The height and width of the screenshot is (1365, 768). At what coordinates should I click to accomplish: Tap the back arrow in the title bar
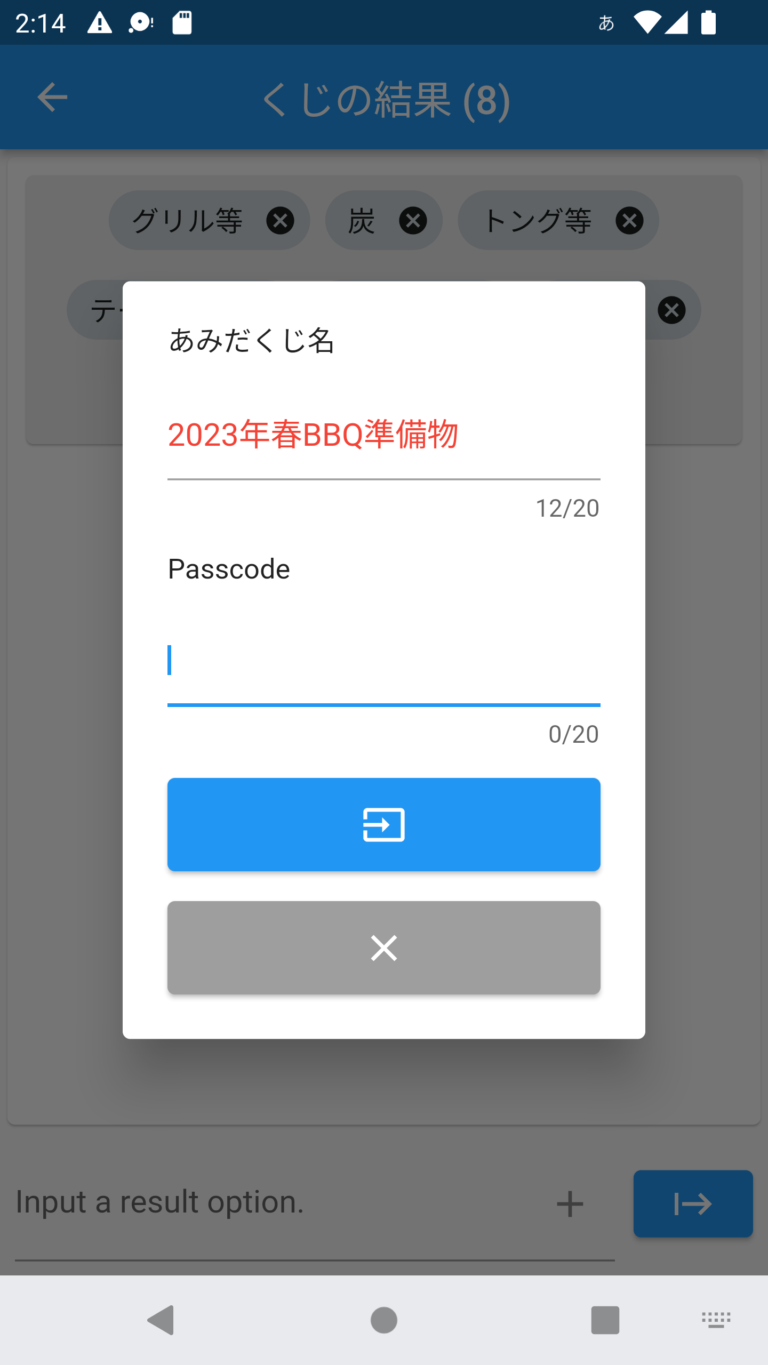click(52, 97)
